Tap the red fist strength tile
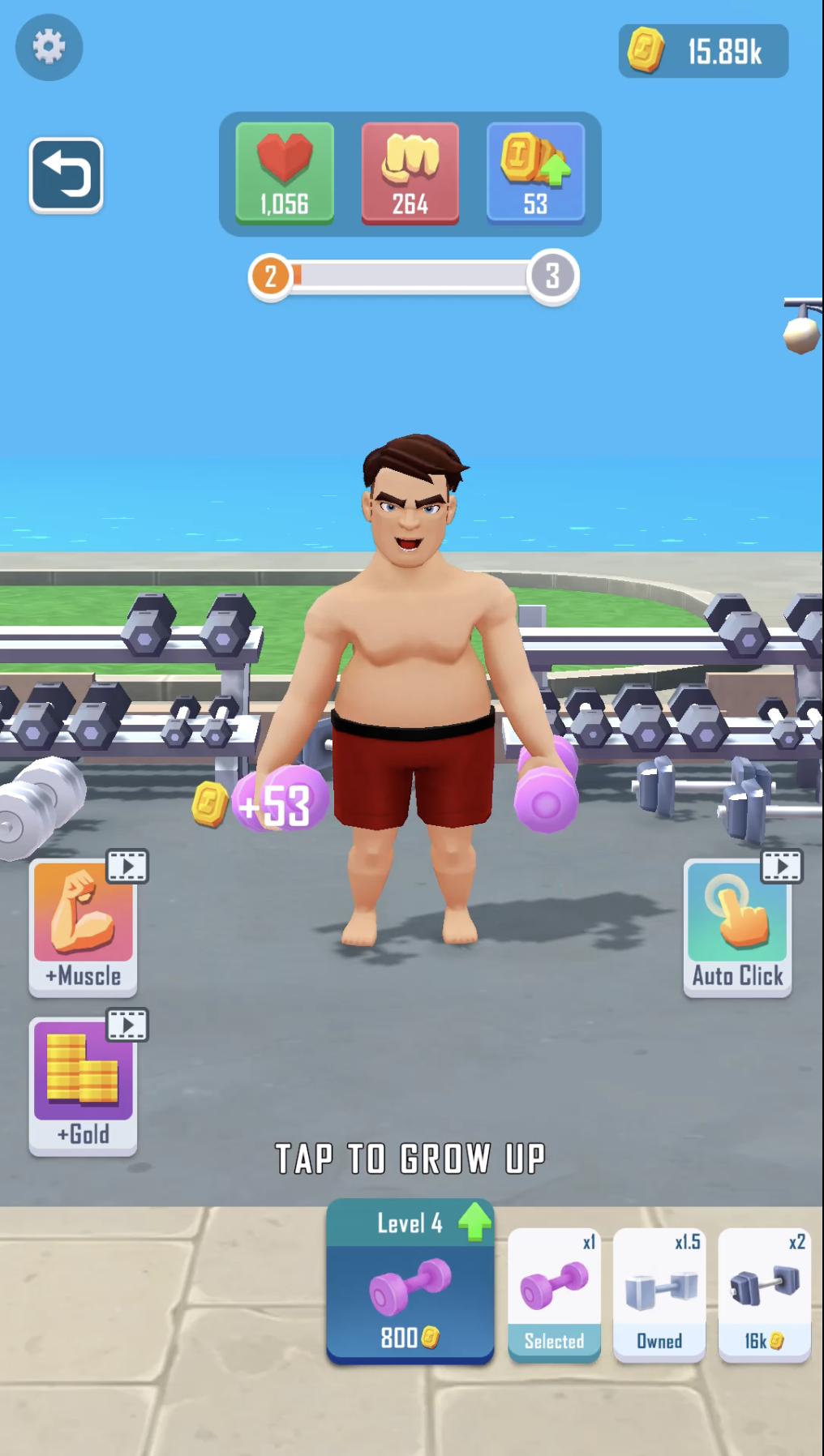This screenshot has height=1456, width=824. (410, 173)
